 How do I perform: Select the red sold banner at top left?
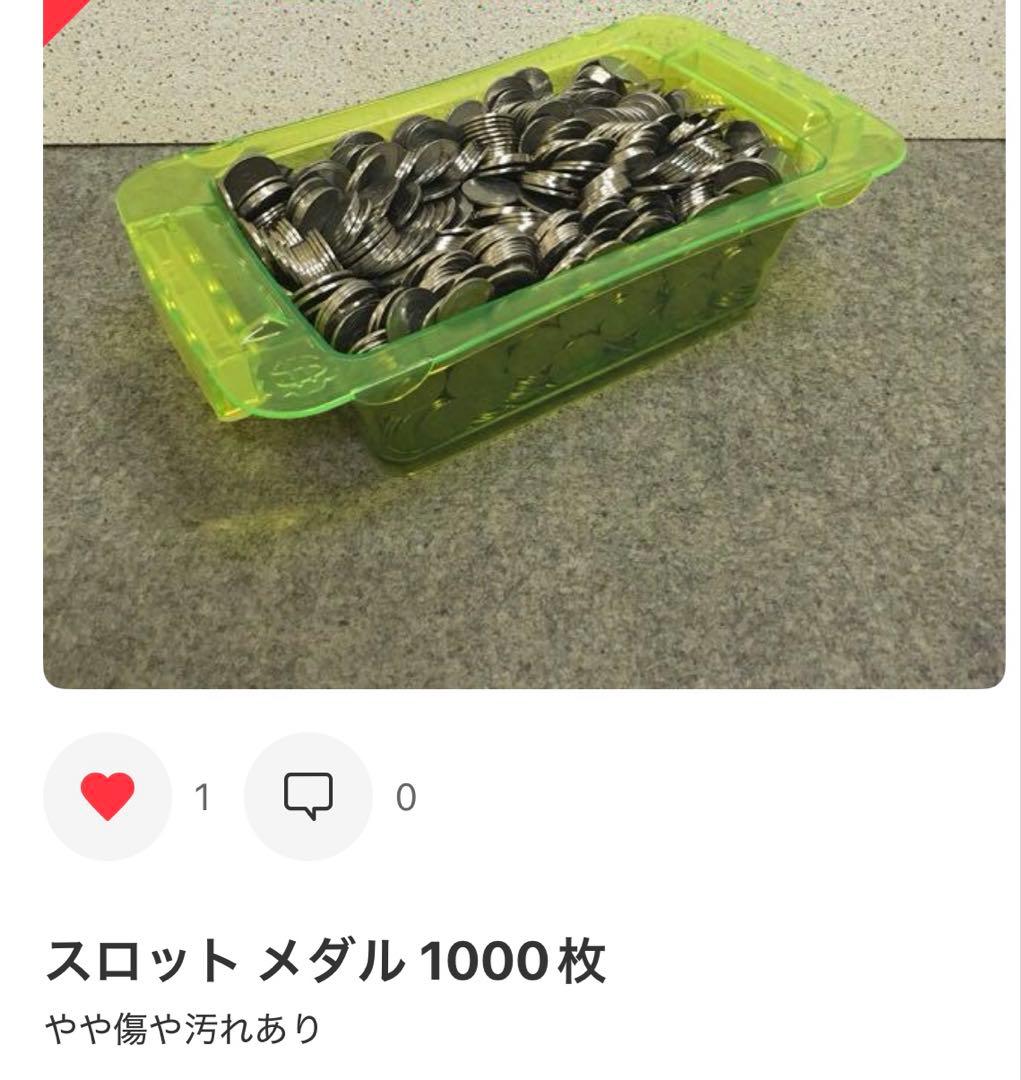pos(55,15)
